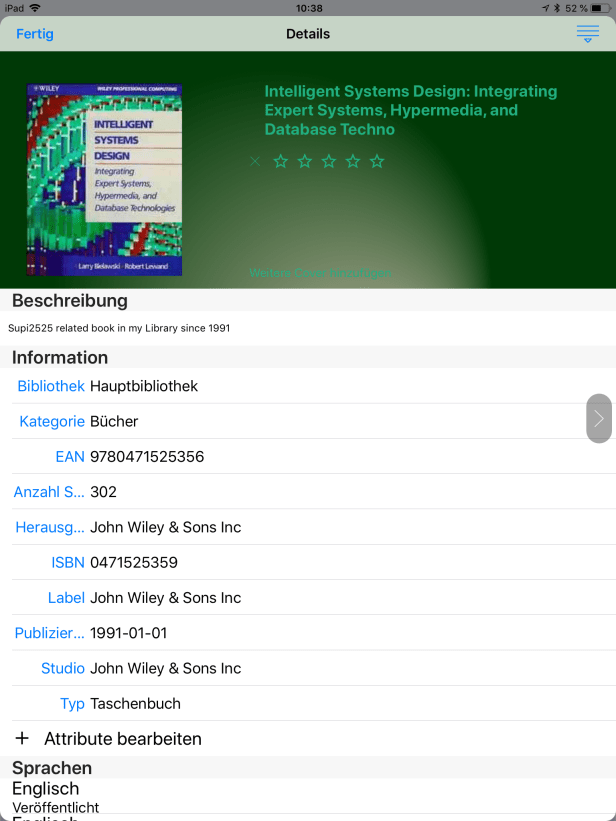Screen dimensions: 616x821
Task: Tap Fertig to close details
Action: (35, 34)
